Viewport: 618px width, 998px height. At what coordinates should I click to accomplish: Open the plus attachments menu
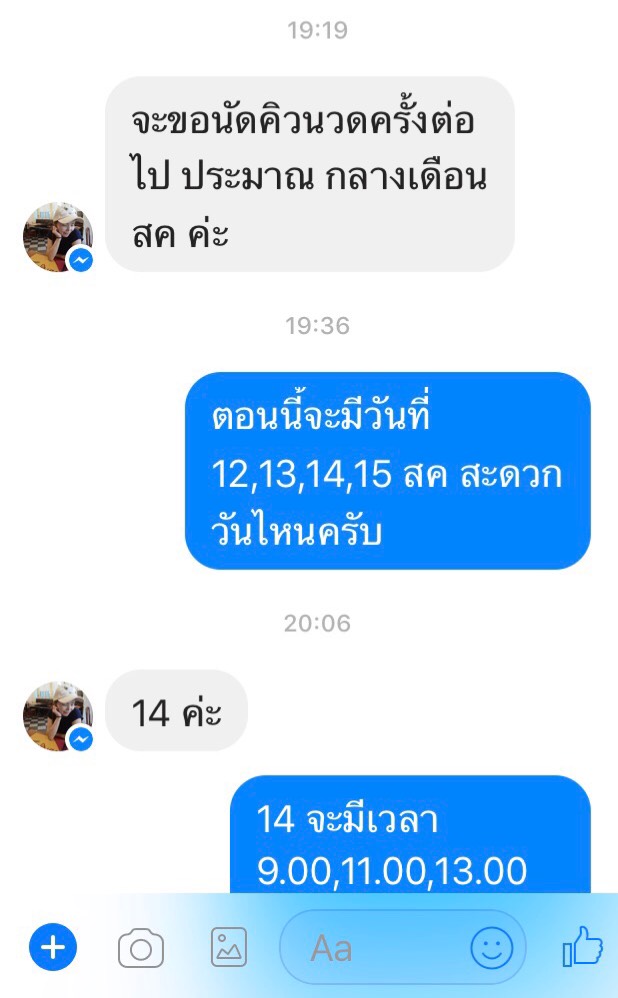click(x=53, y=947)
